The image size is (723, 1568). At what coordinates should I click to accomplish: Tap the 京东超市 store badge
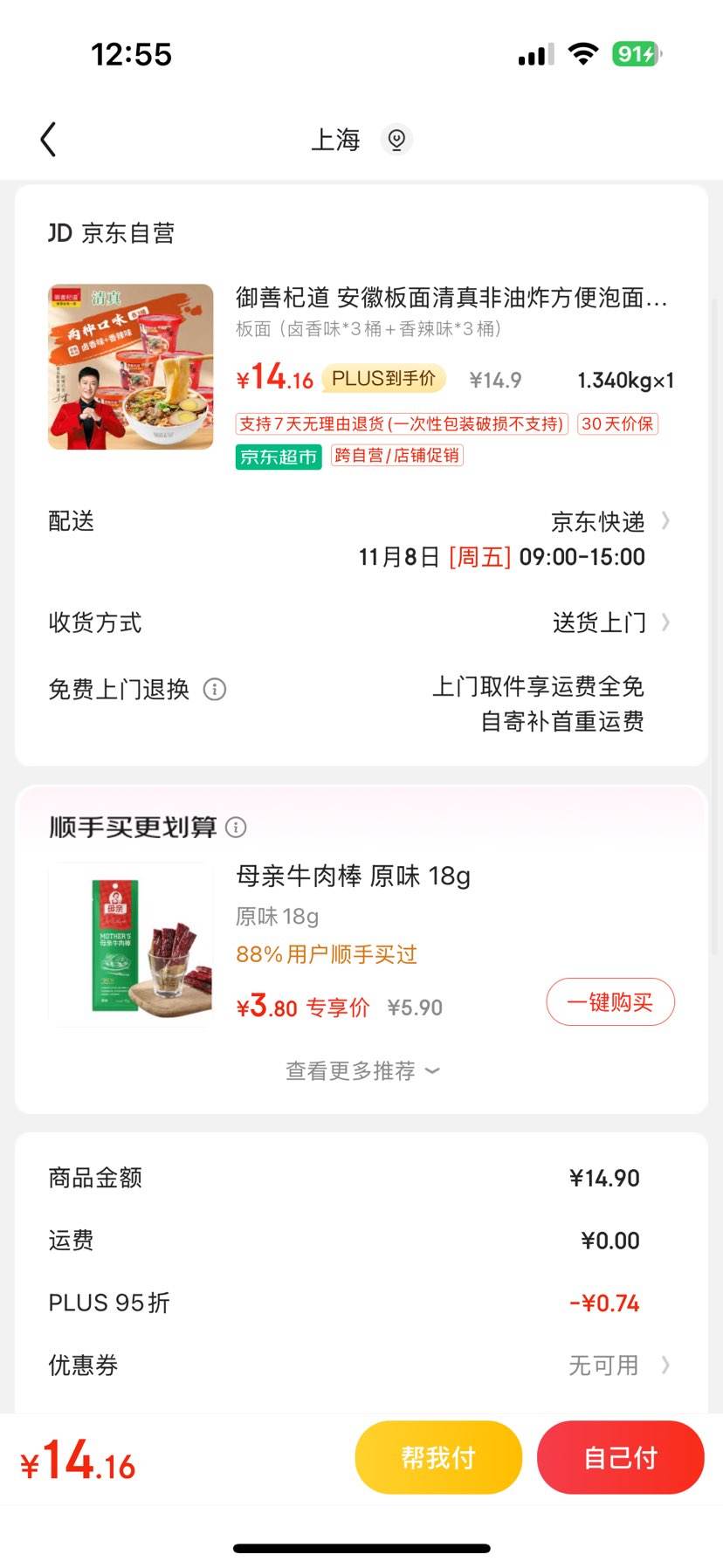point(277,456)
